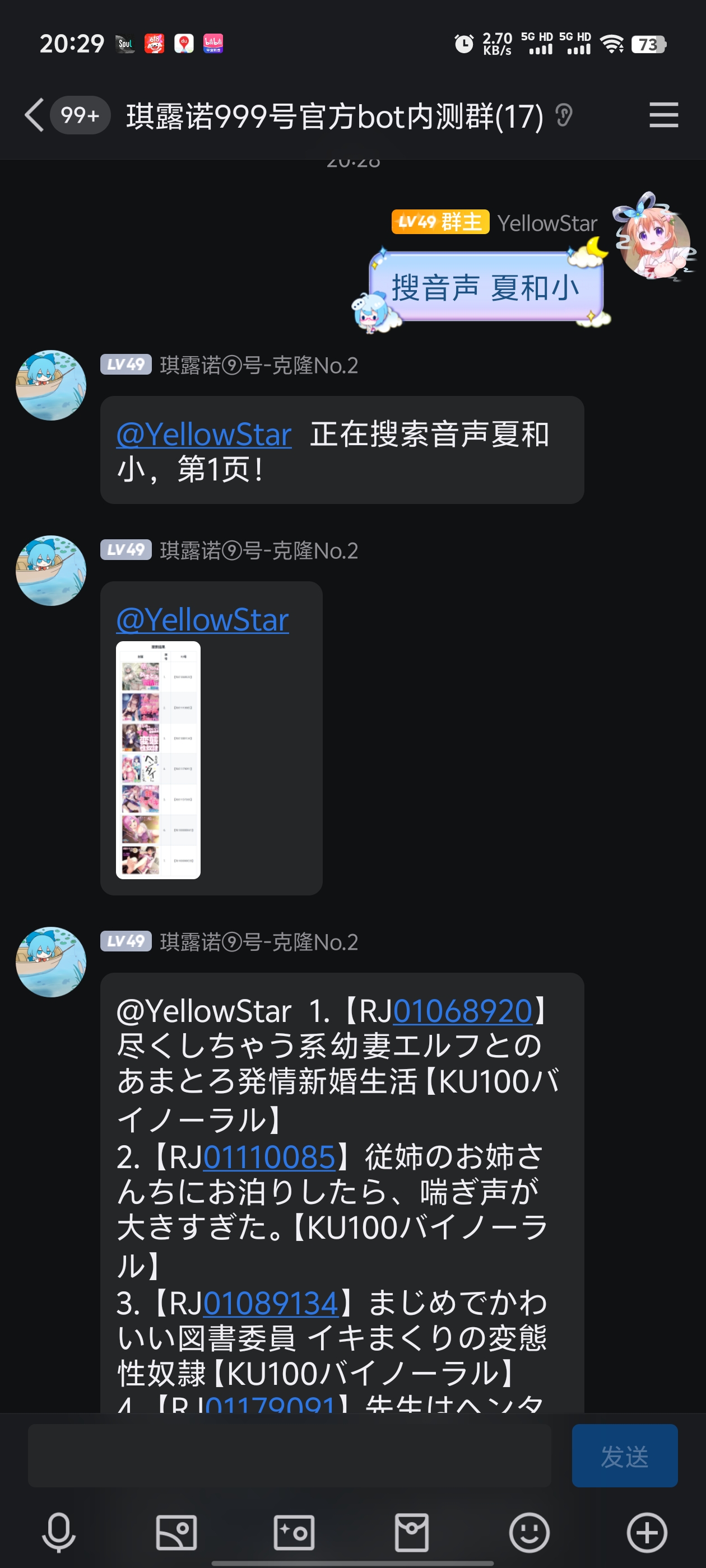
Task: Open link RJ01068920
Action: [463, 1011]
